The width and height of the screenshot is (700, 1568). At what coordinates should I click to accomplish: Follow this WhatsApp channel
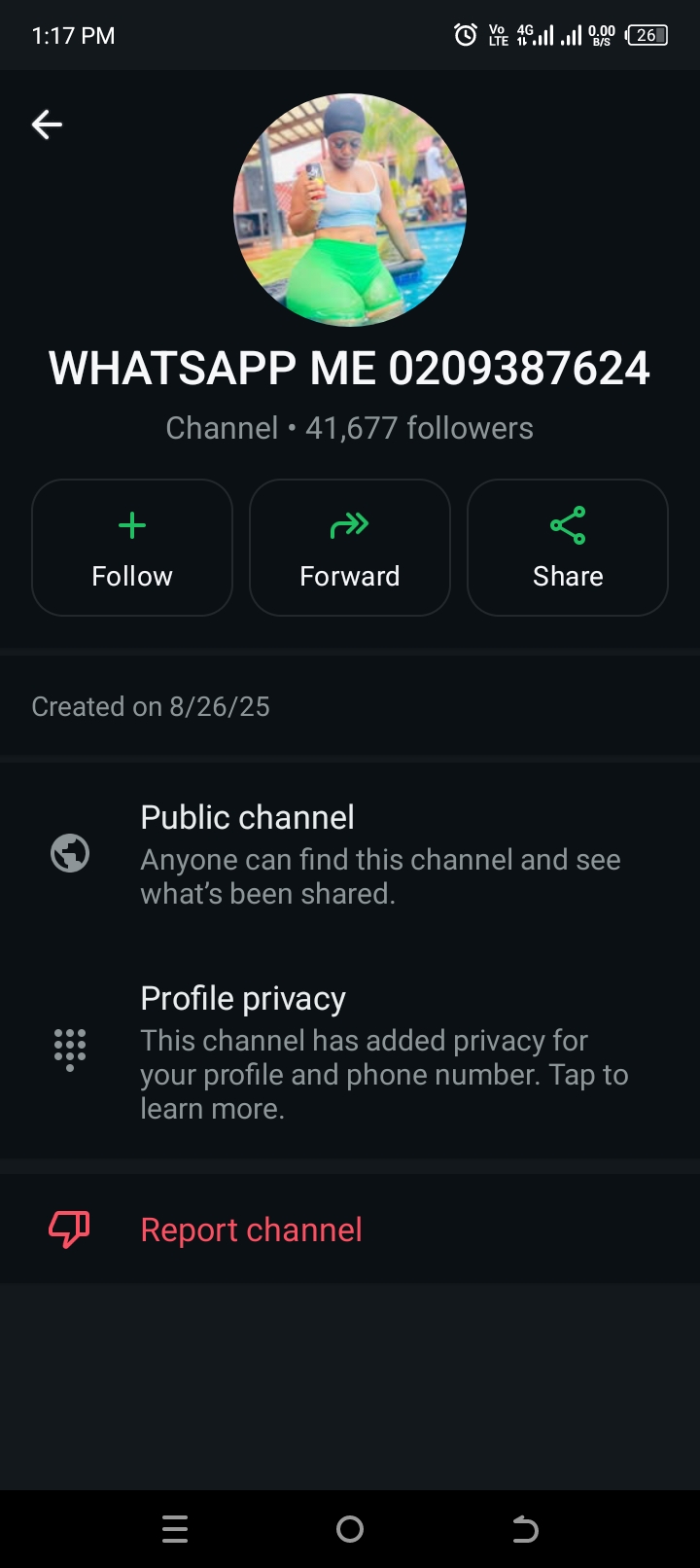pyautogui.click(x=132, y=548)
